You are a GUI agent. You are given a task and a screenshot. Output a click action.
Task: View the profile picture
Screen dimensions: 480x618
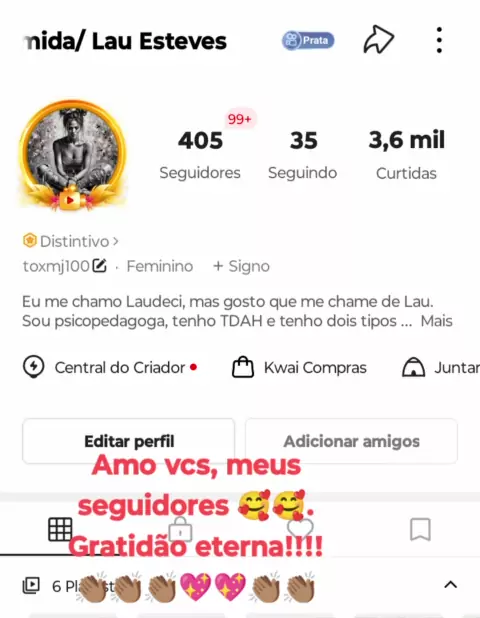point(73,155)
